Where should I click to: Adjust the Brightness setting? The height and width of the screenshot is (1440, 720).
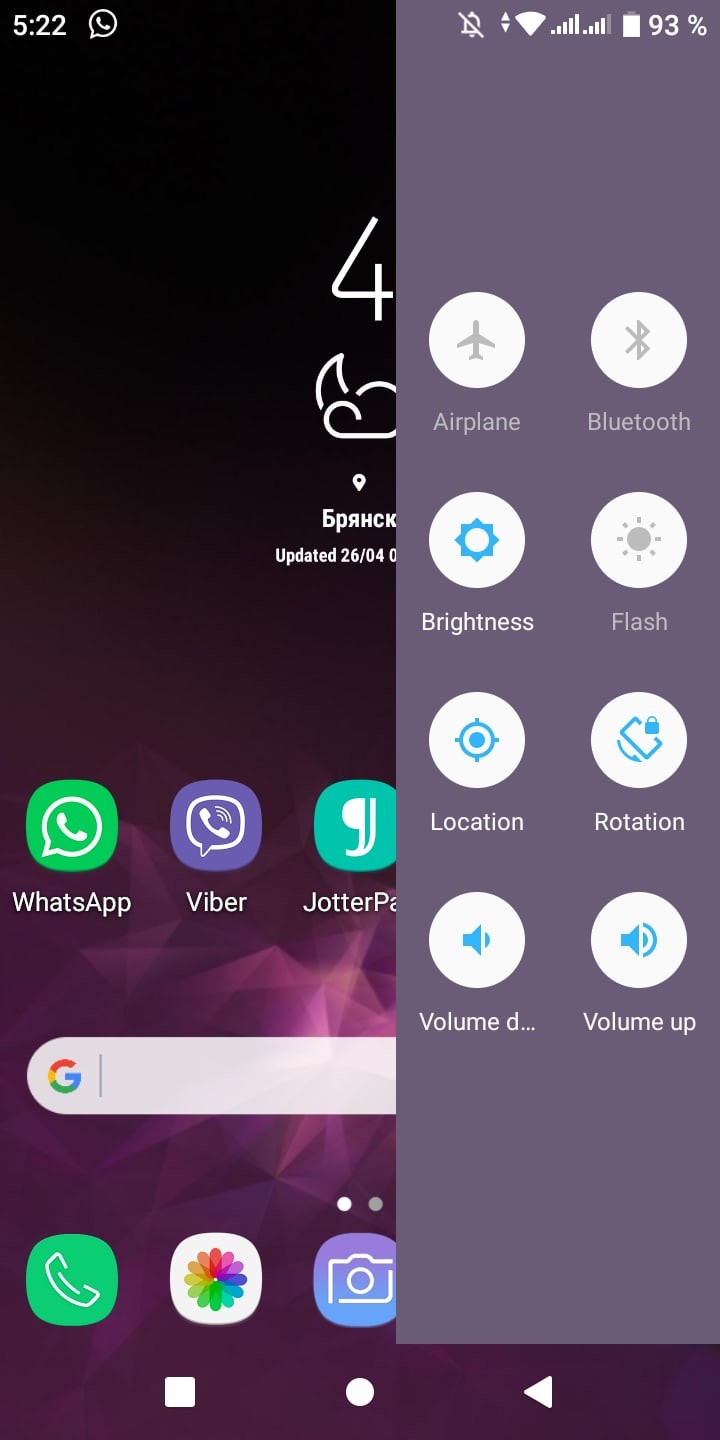(x=476, y=541)
